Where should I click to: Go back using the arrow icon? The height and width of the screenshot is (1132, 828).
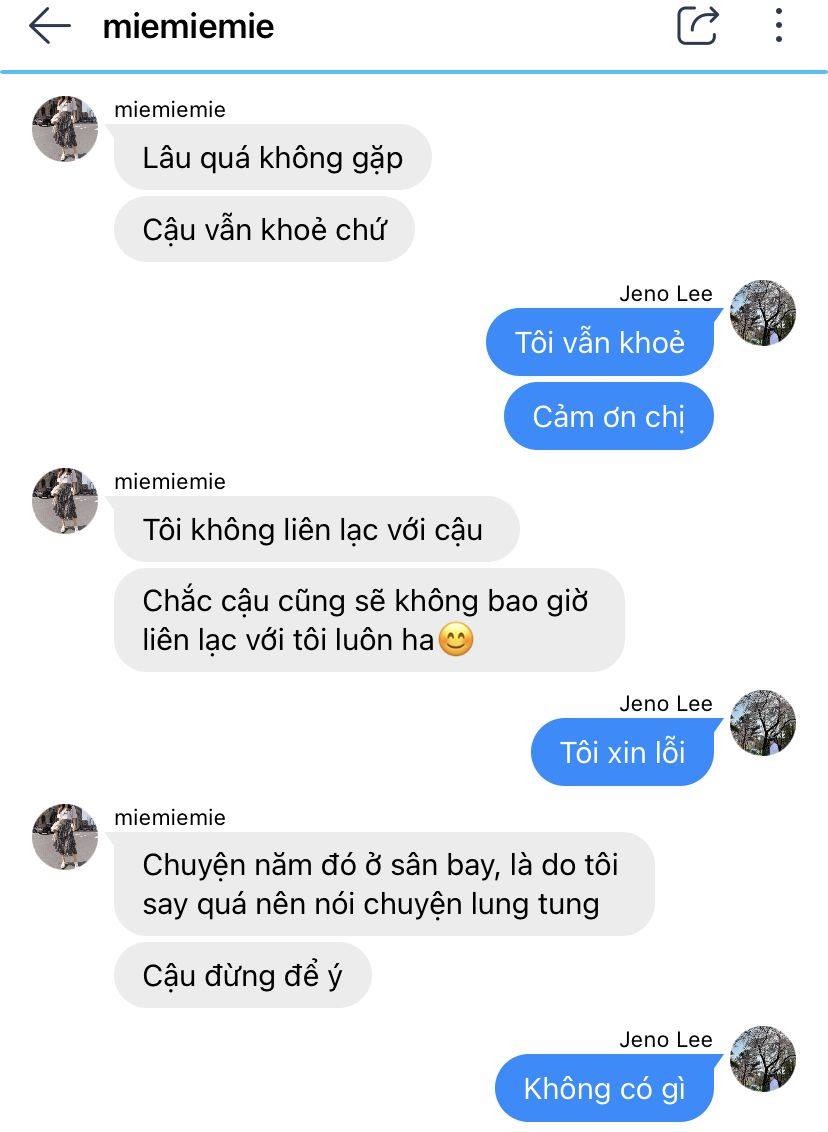[49, 27]
